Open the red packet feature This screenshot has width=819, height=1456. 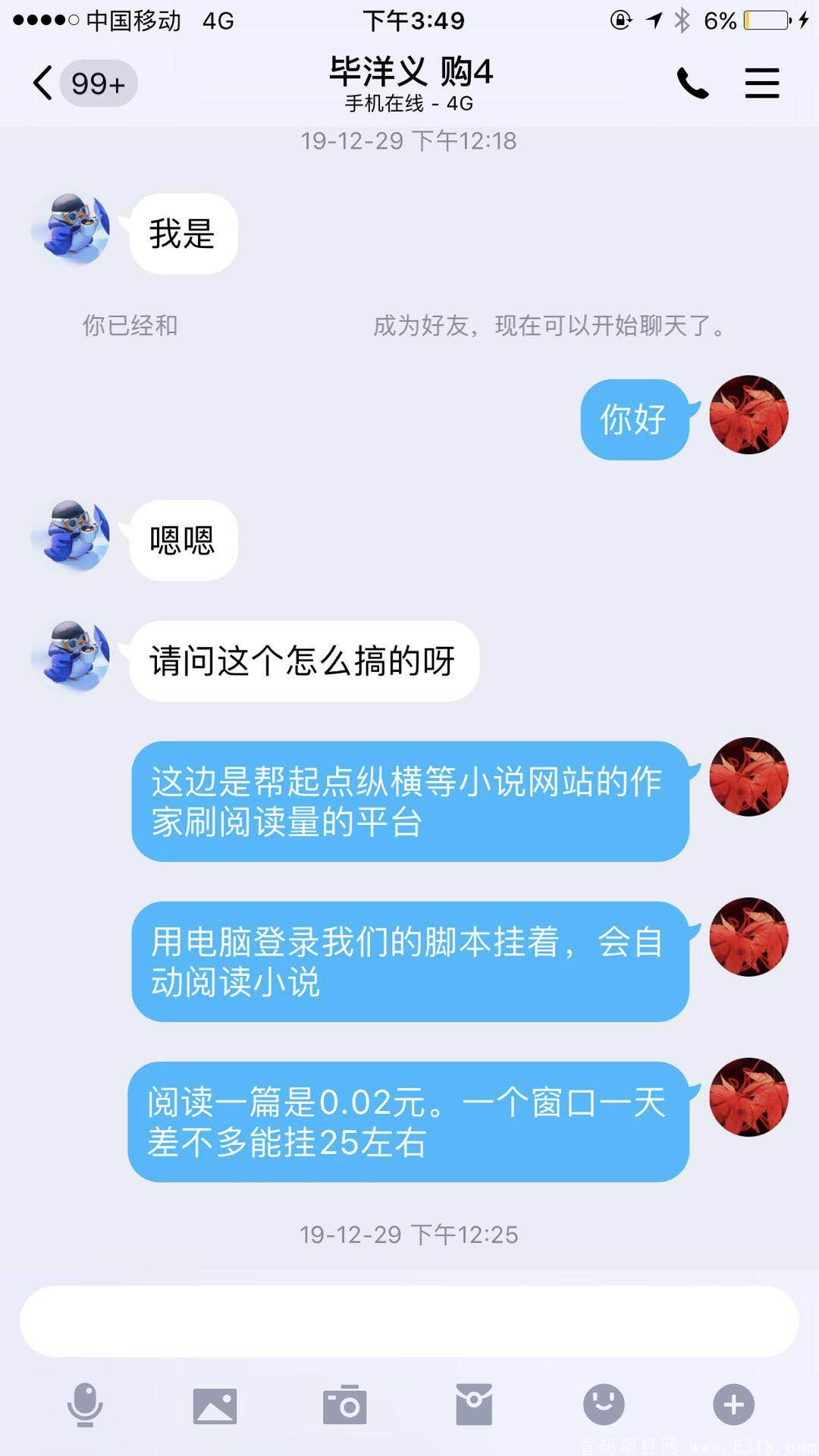[473, 1405]
